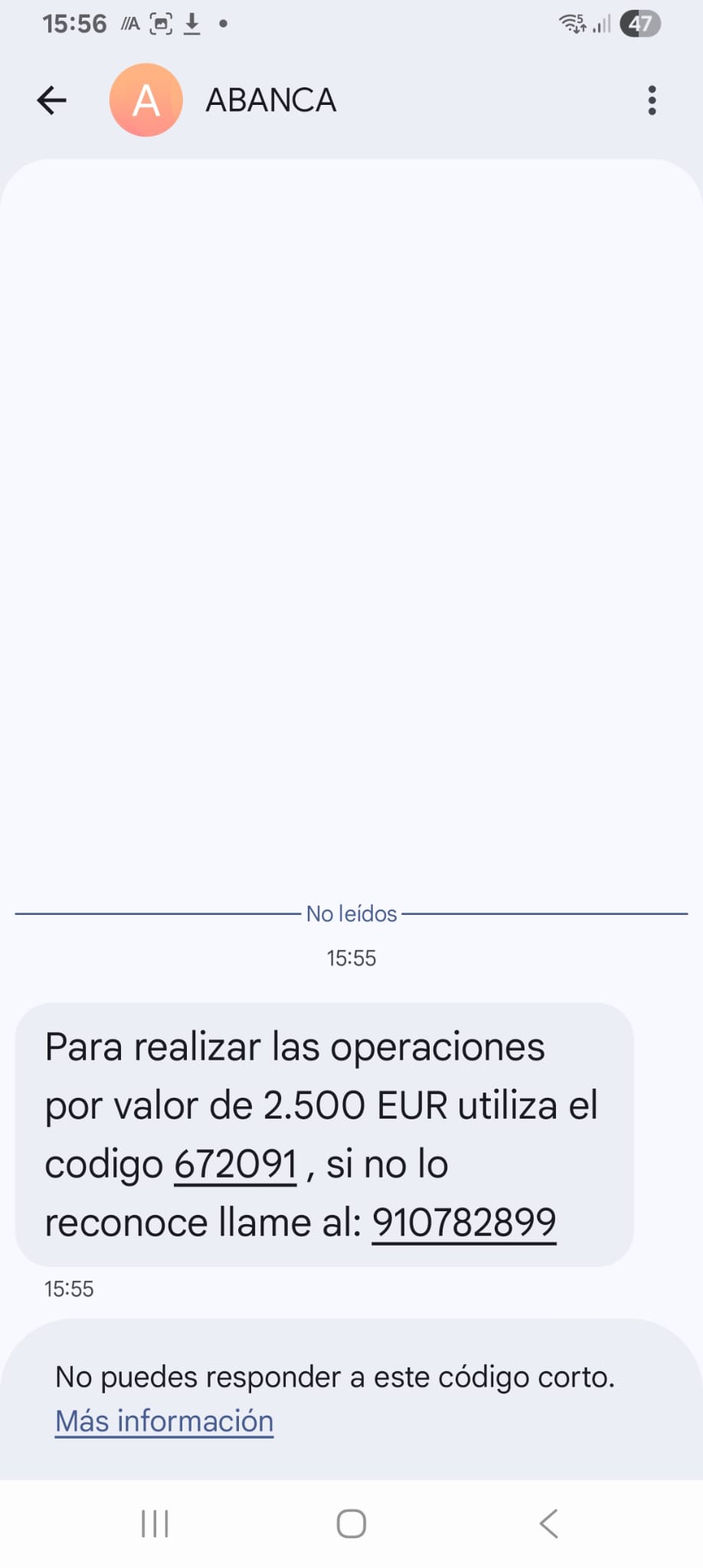
Task: Open the Más información link
Action: click(x=164, y=1421)
